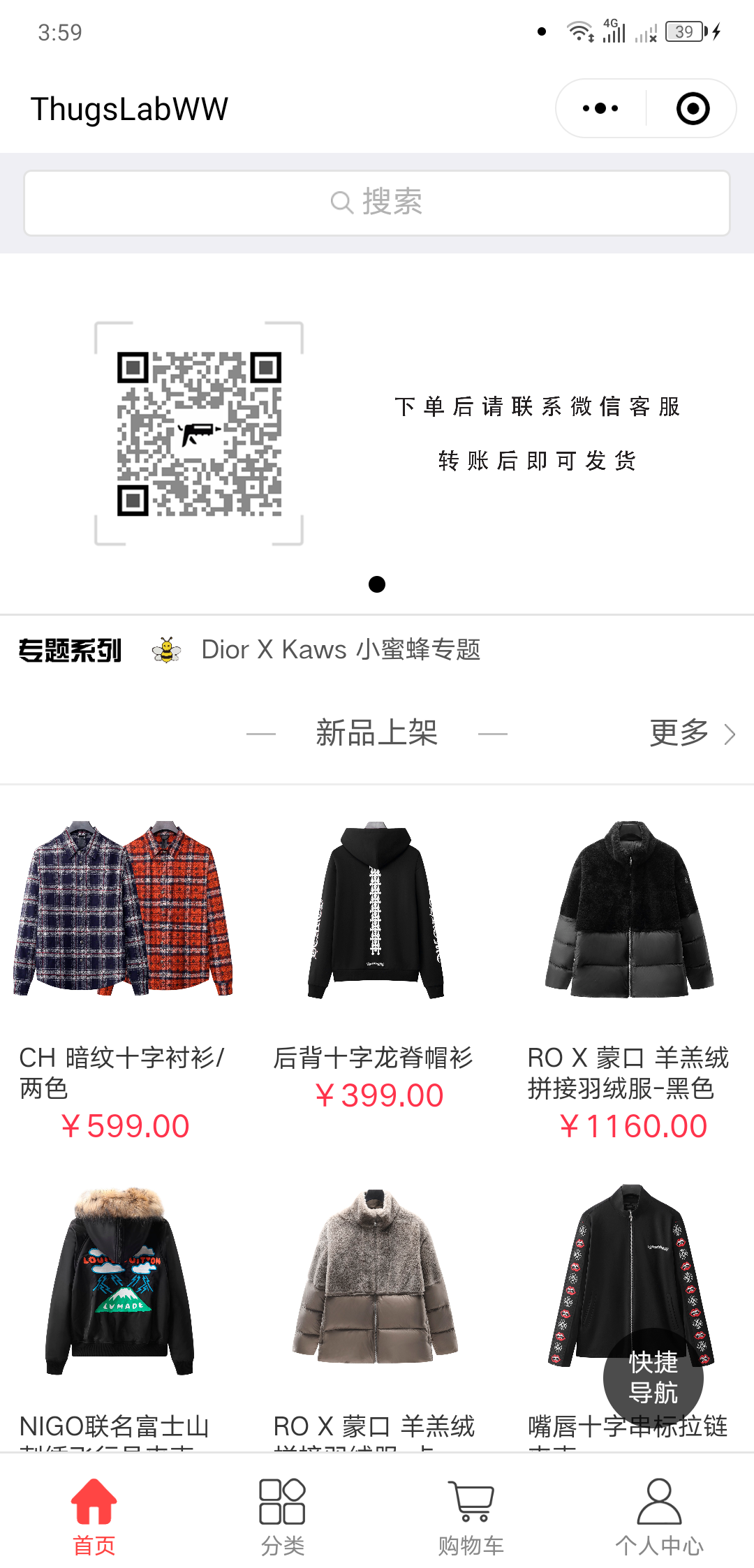Screen dimensions: 754x1568
Task: Open CH 暗纹十字衬衫 product
Action: point(123,908)
